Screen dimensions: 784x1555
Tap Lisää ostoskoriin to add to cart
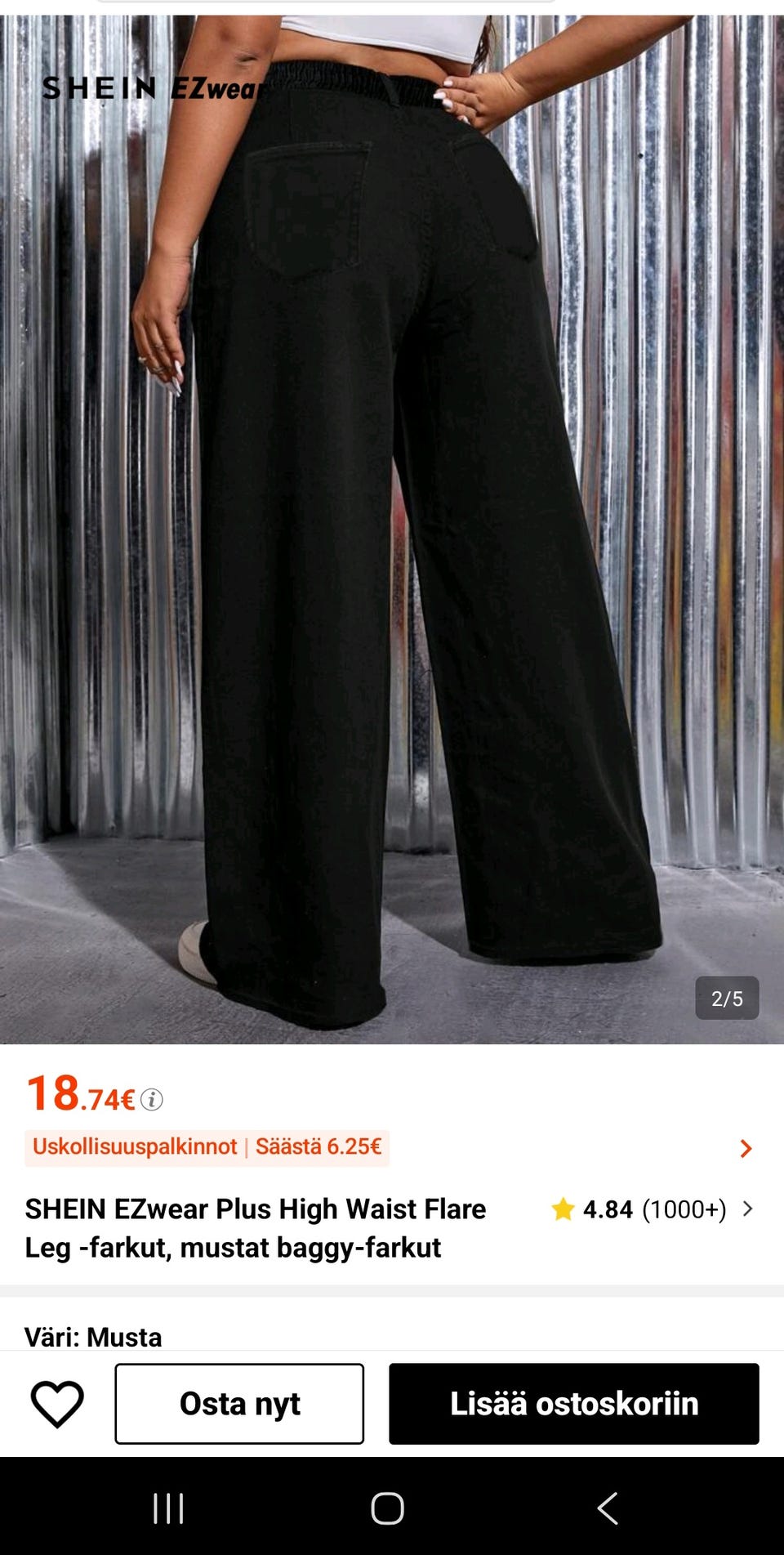(574, 1404)
